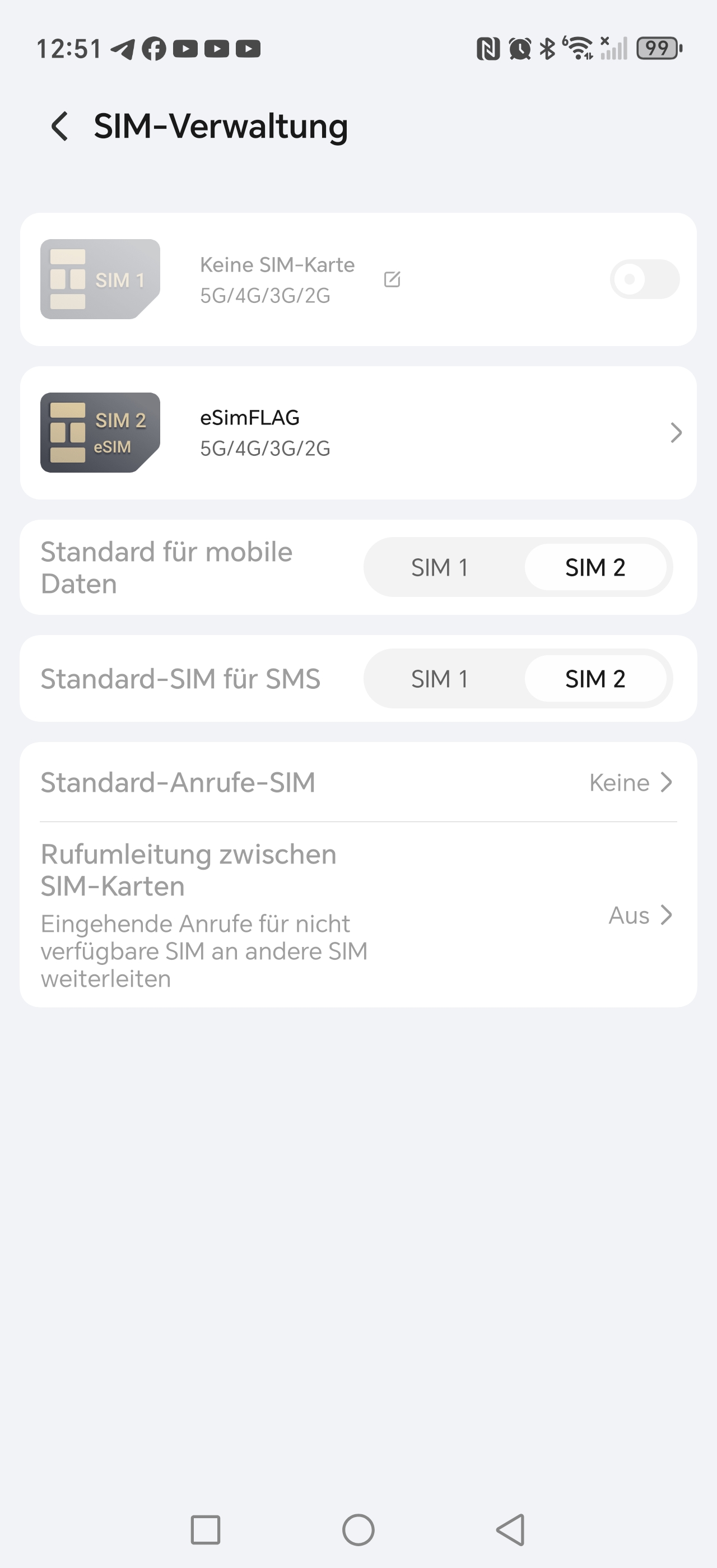The height and width of the screenshot is (1568, 717).
Task: Open recent apps from navigation bar
Action: pyautogui.click(x=206, y=1530)
